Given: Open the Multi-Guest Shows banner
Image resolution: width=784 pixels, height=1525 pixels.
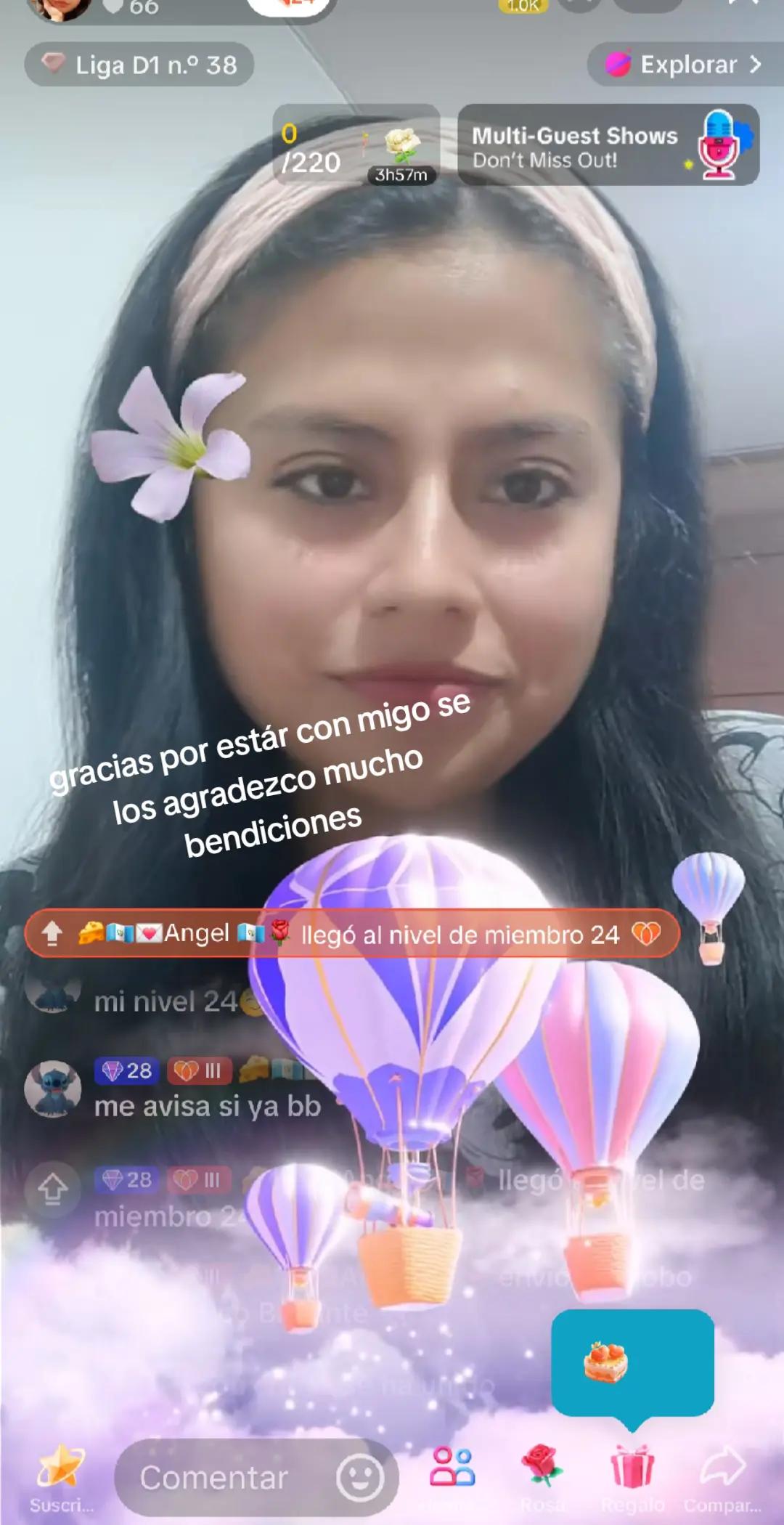Looking at the screenshot, I should coord(608,145).
